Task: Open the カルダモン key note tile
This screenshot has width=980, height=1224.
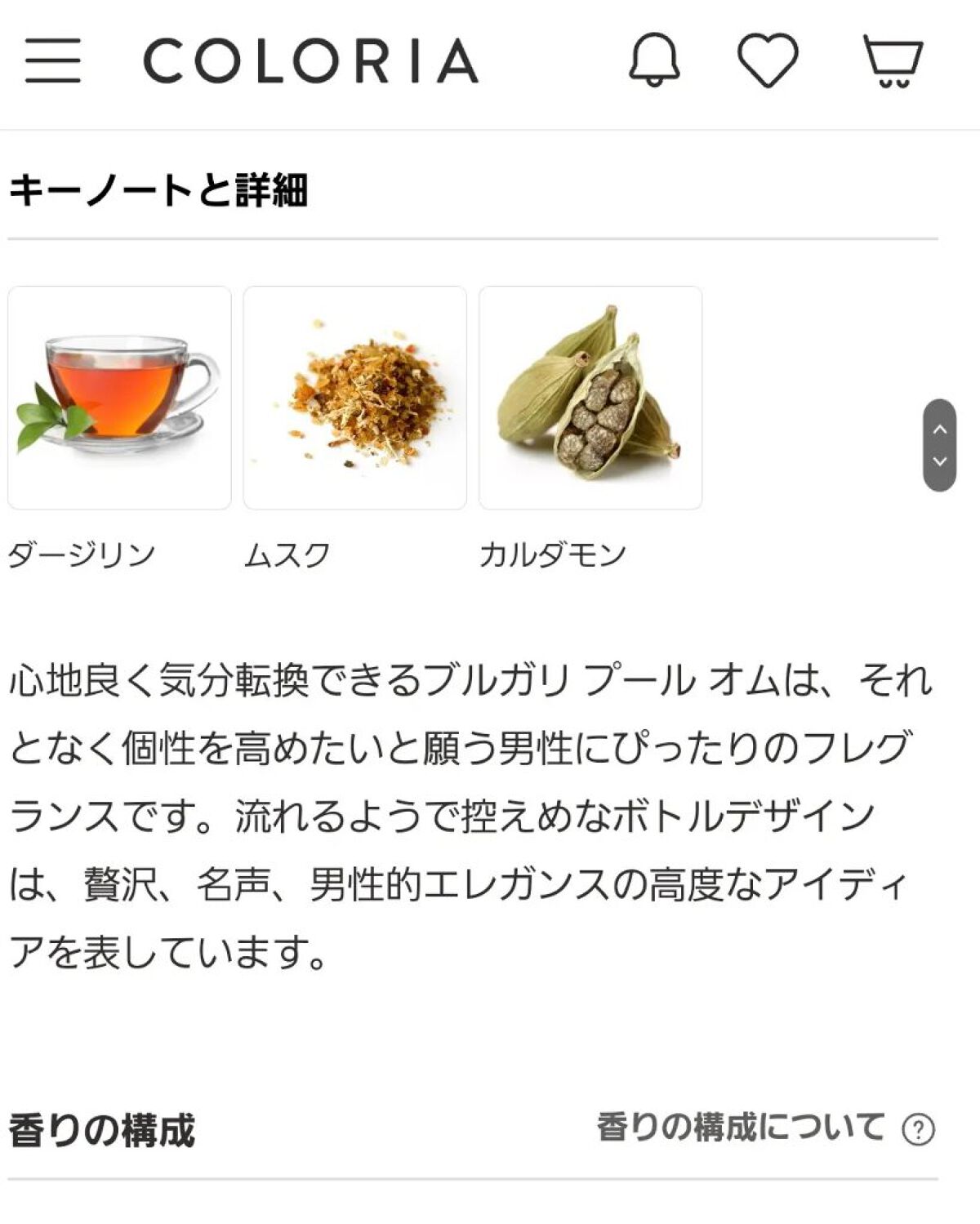Action: 590,398
